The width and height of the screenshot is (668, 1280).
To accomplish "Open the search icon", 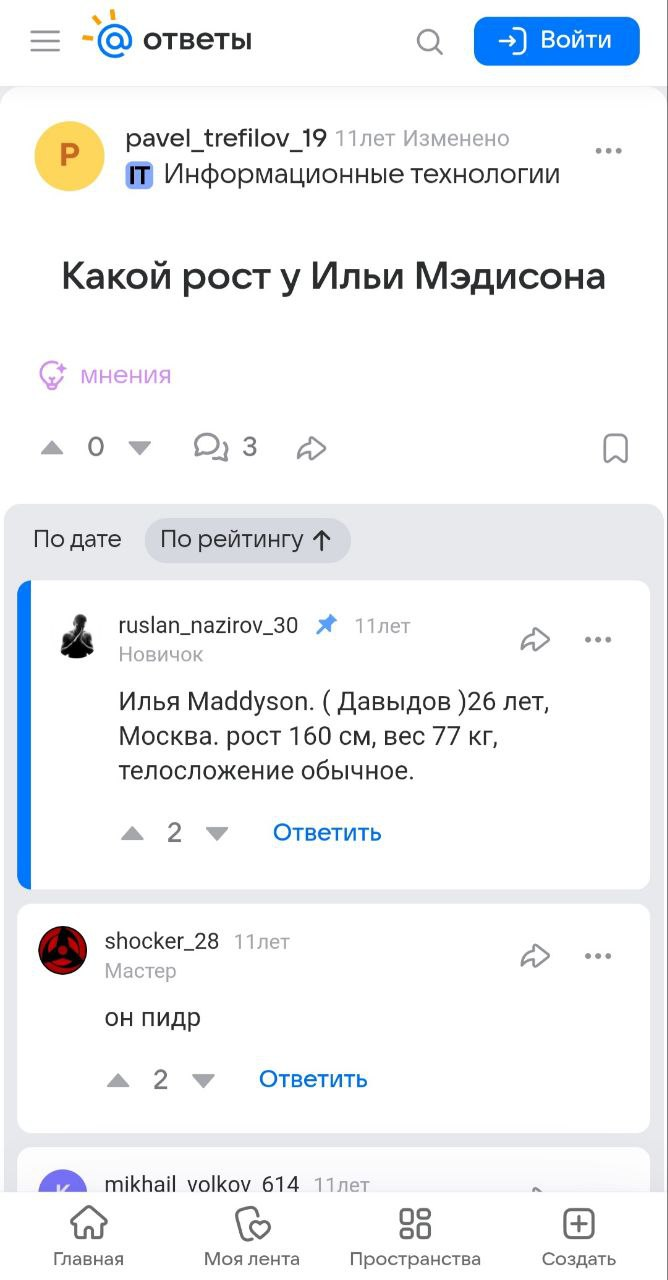I will coord(429,42).
